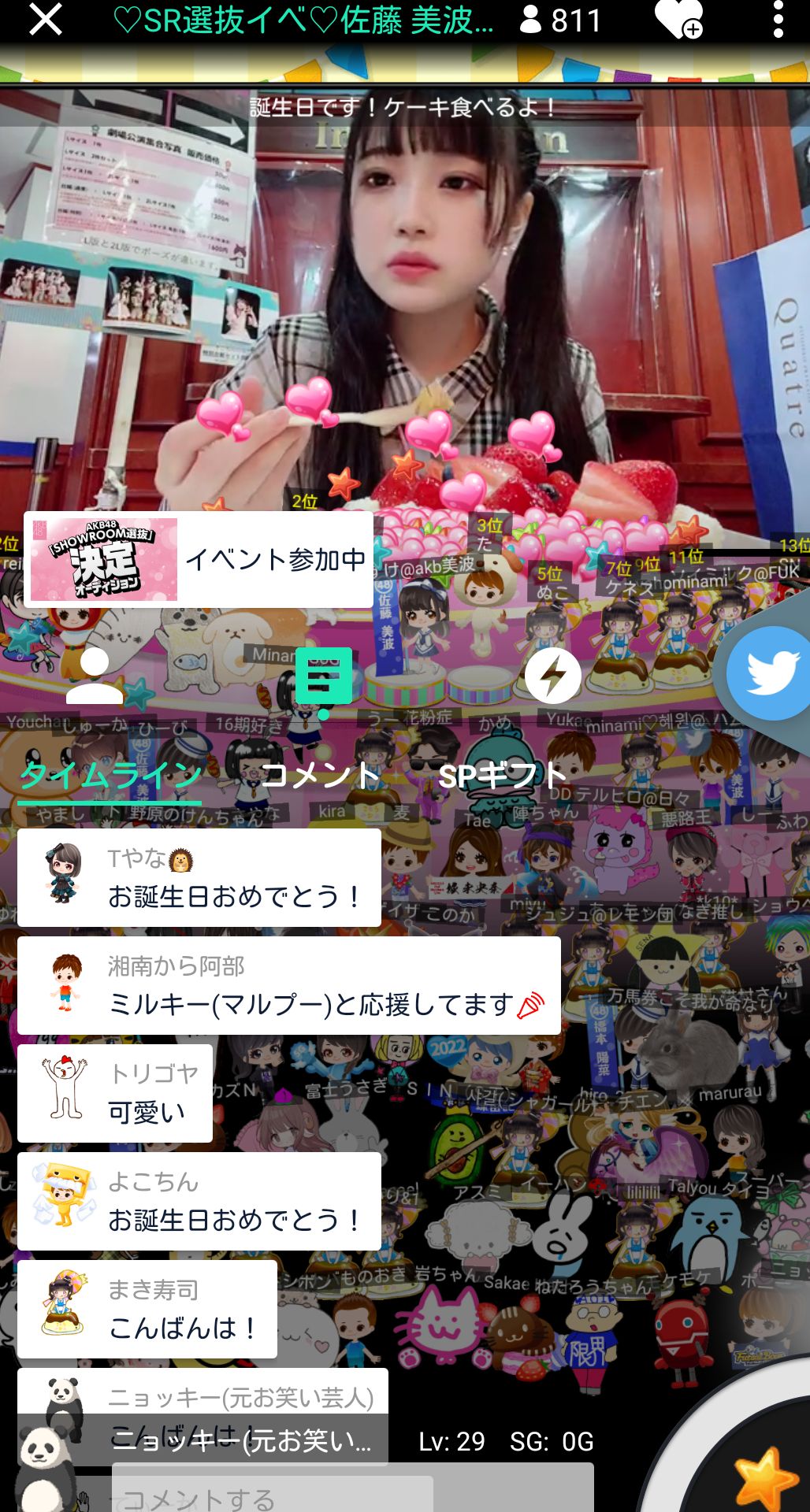Image resolution: width=810 pixels, height=1512 pixels.
Task: Open the comment list icon
Action: click(323, 676)
